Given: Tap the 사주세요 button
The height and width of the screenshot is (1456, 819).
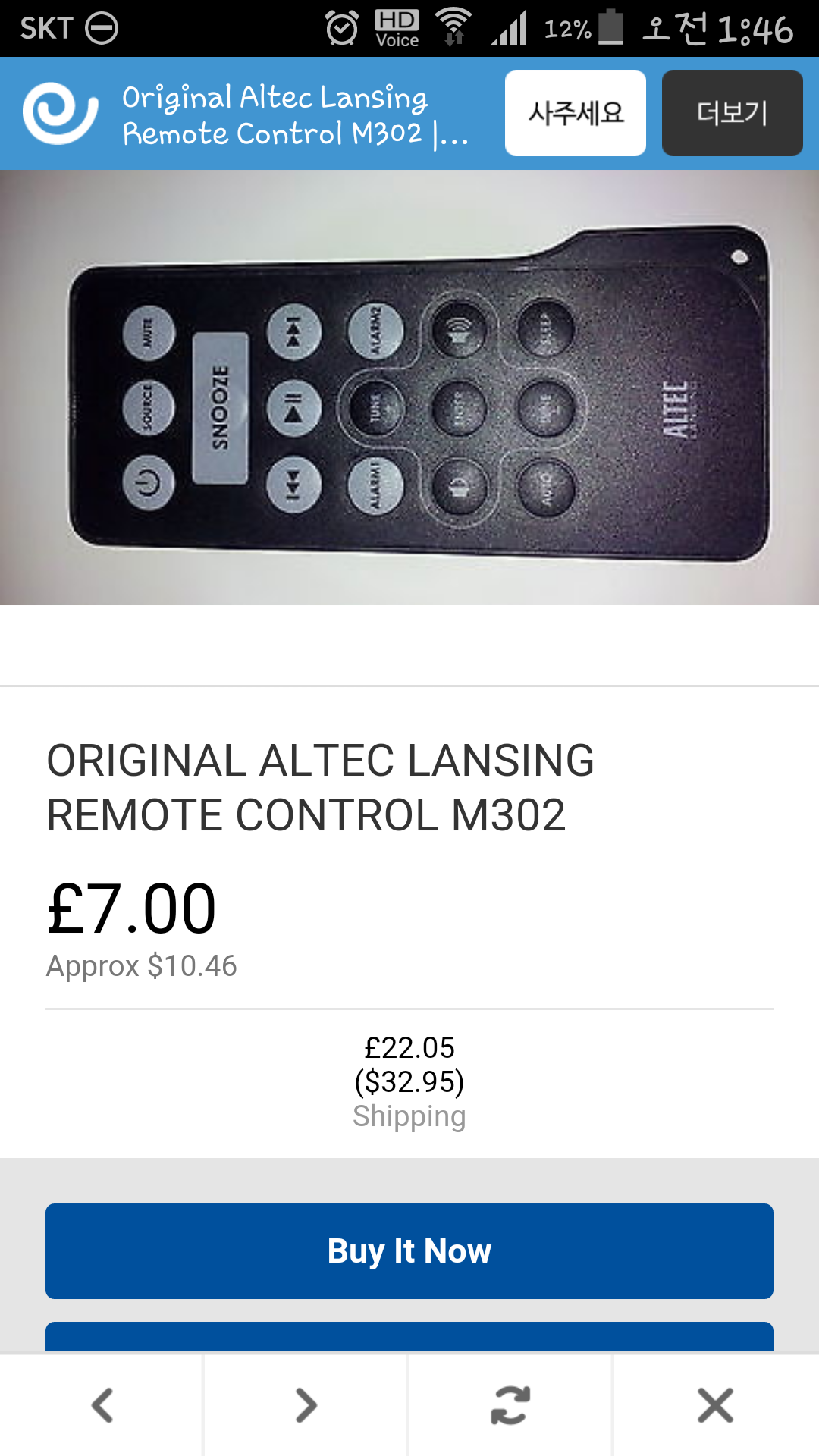Looking at the screenshot, I should (x=576, y=113).
